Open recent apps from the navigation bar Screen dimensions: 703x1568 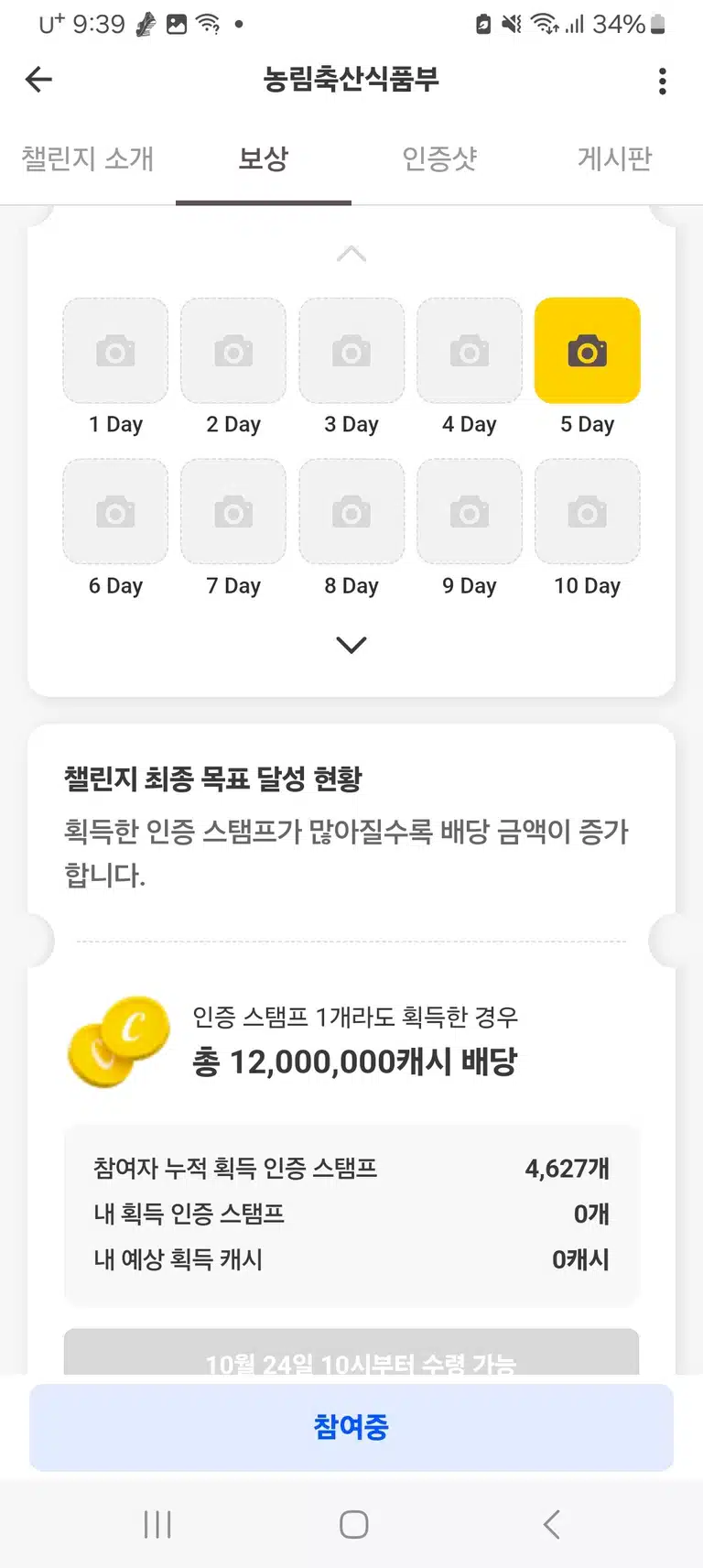coord(157,1524)
